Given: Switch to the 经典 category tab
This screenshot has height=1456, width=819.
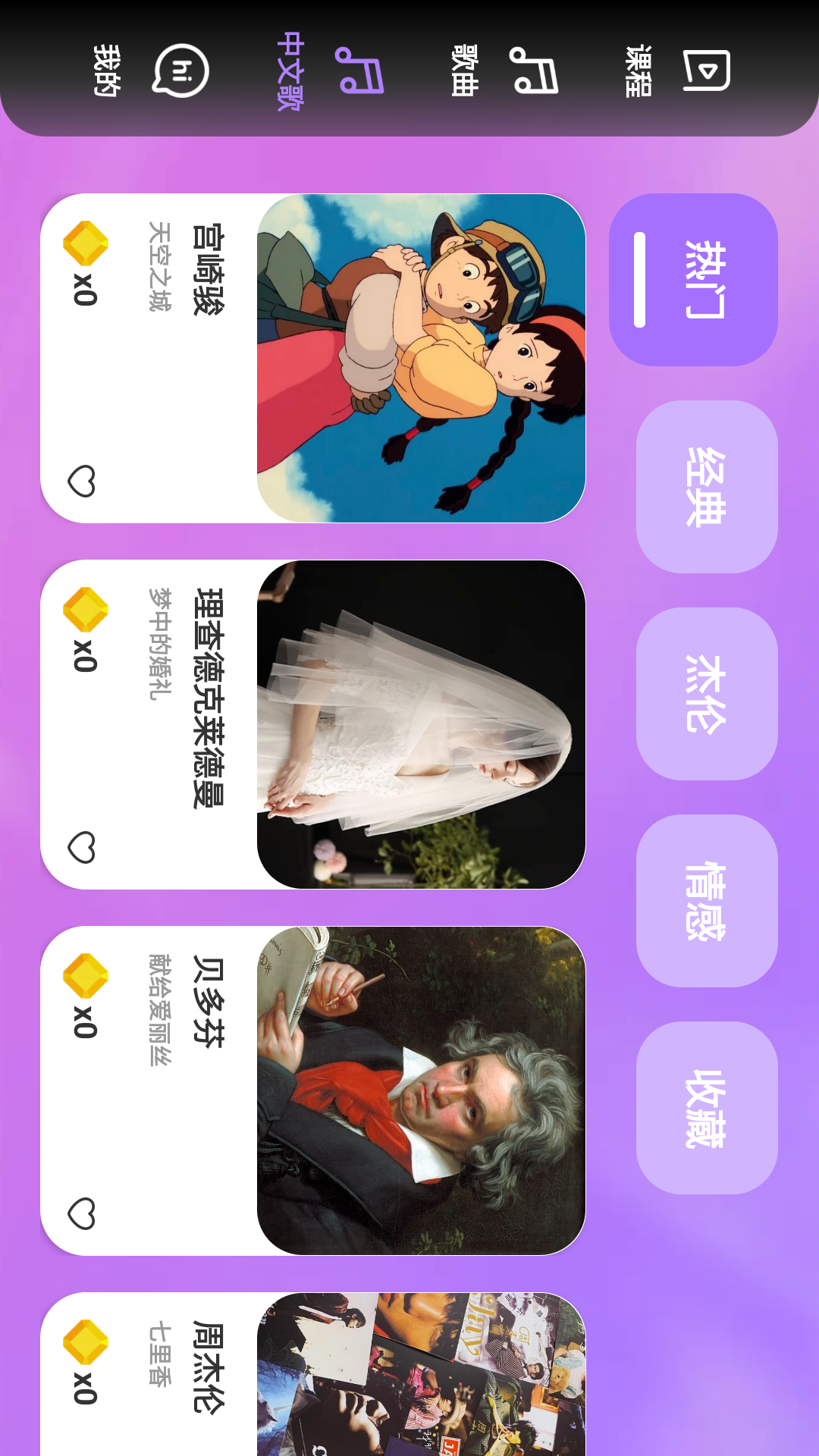Looking at the screenshot, I should coord(707,485).
